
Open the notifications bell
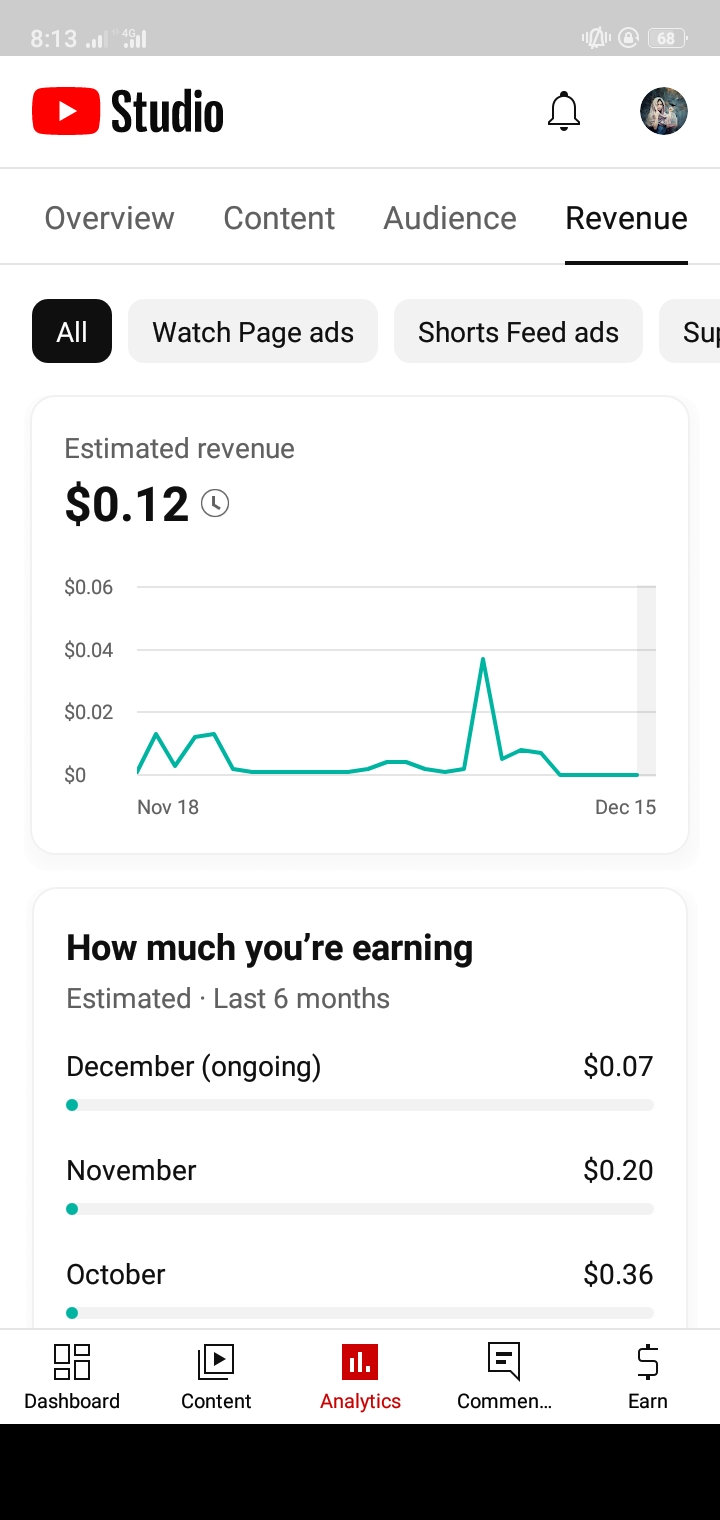click(564, 111)
